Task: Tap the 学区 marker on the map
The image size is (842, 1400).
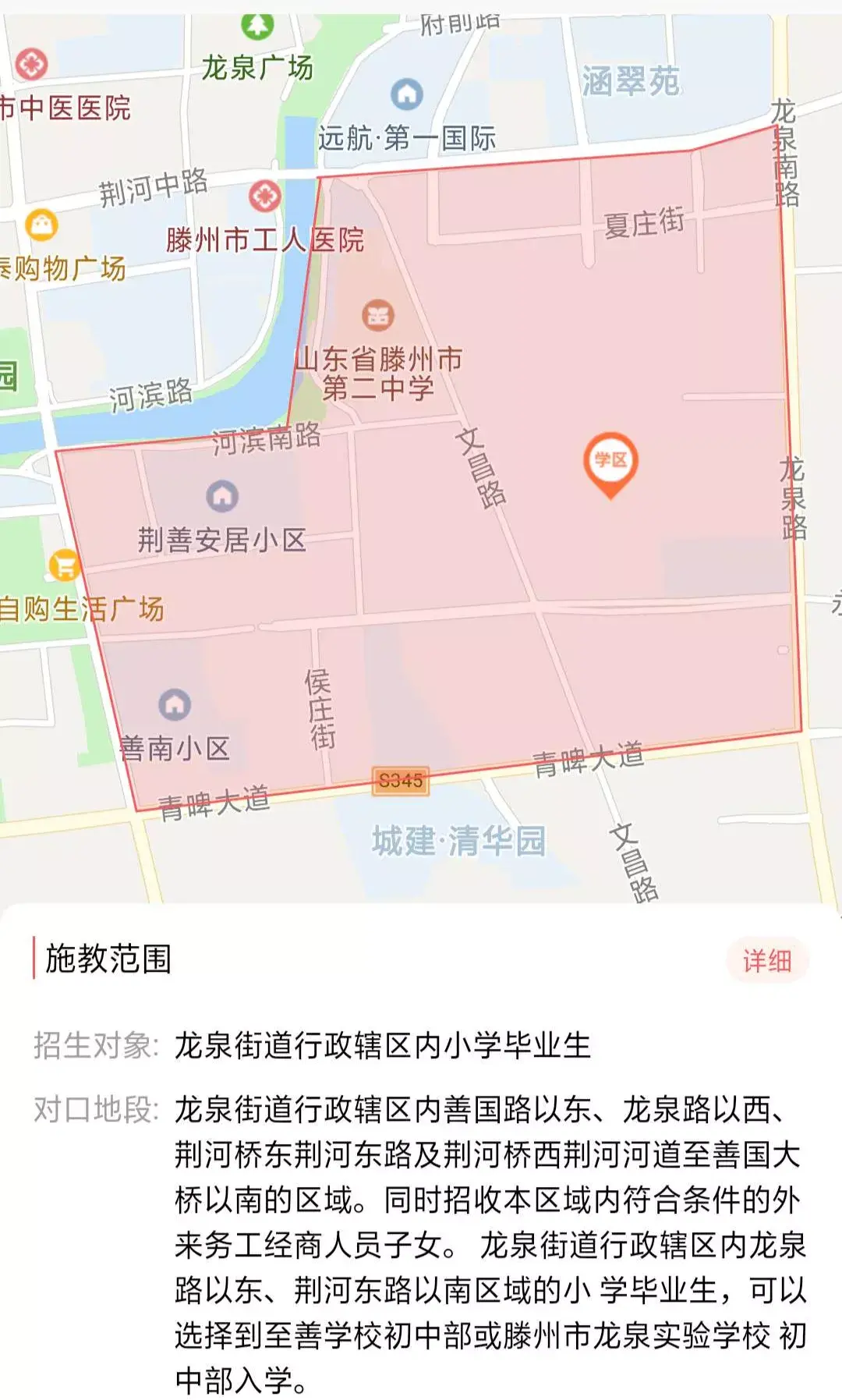Action: coord(610,462)
